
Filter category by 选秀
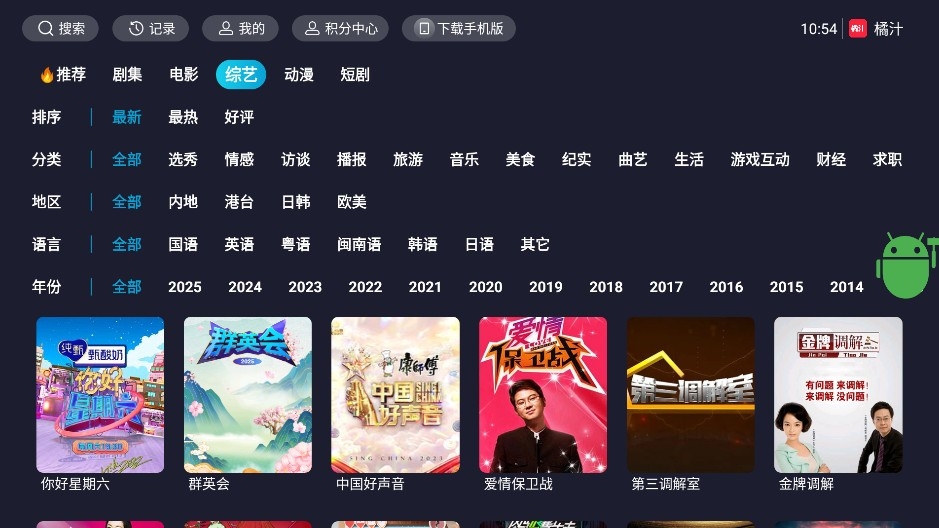coord(183,159)
